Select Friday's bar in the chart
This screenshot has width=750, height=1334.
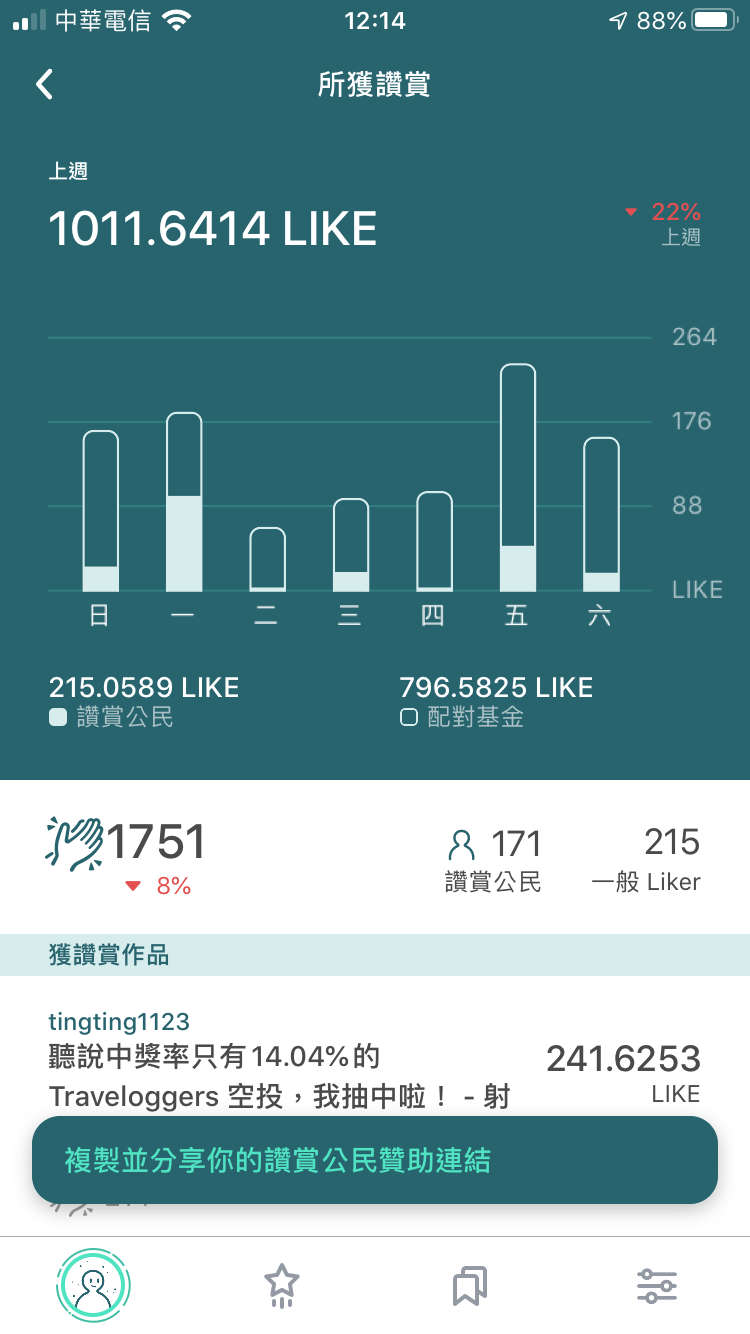[x=517, y=478]
